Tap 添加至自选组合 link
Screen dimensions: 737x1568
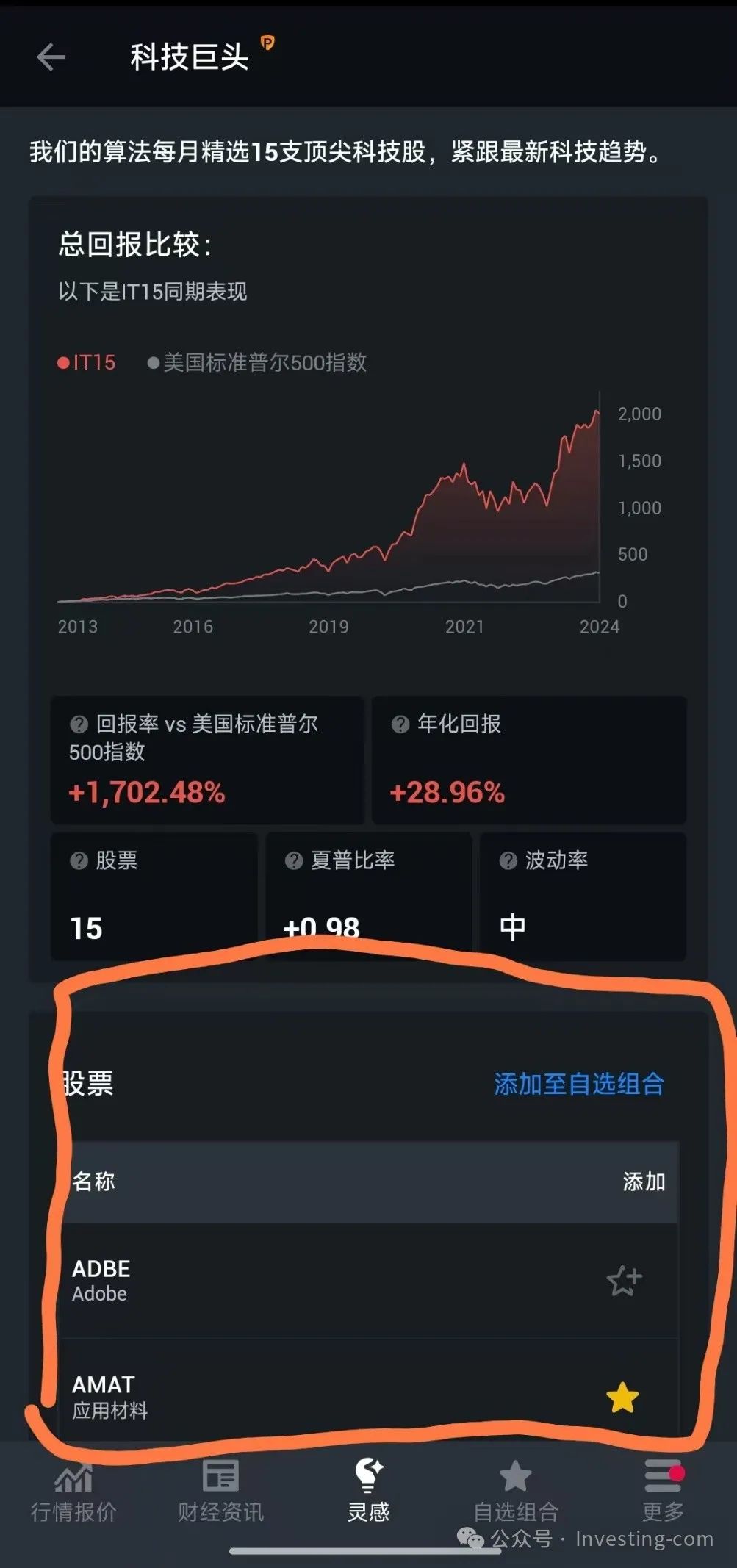tap(579, 1084)
